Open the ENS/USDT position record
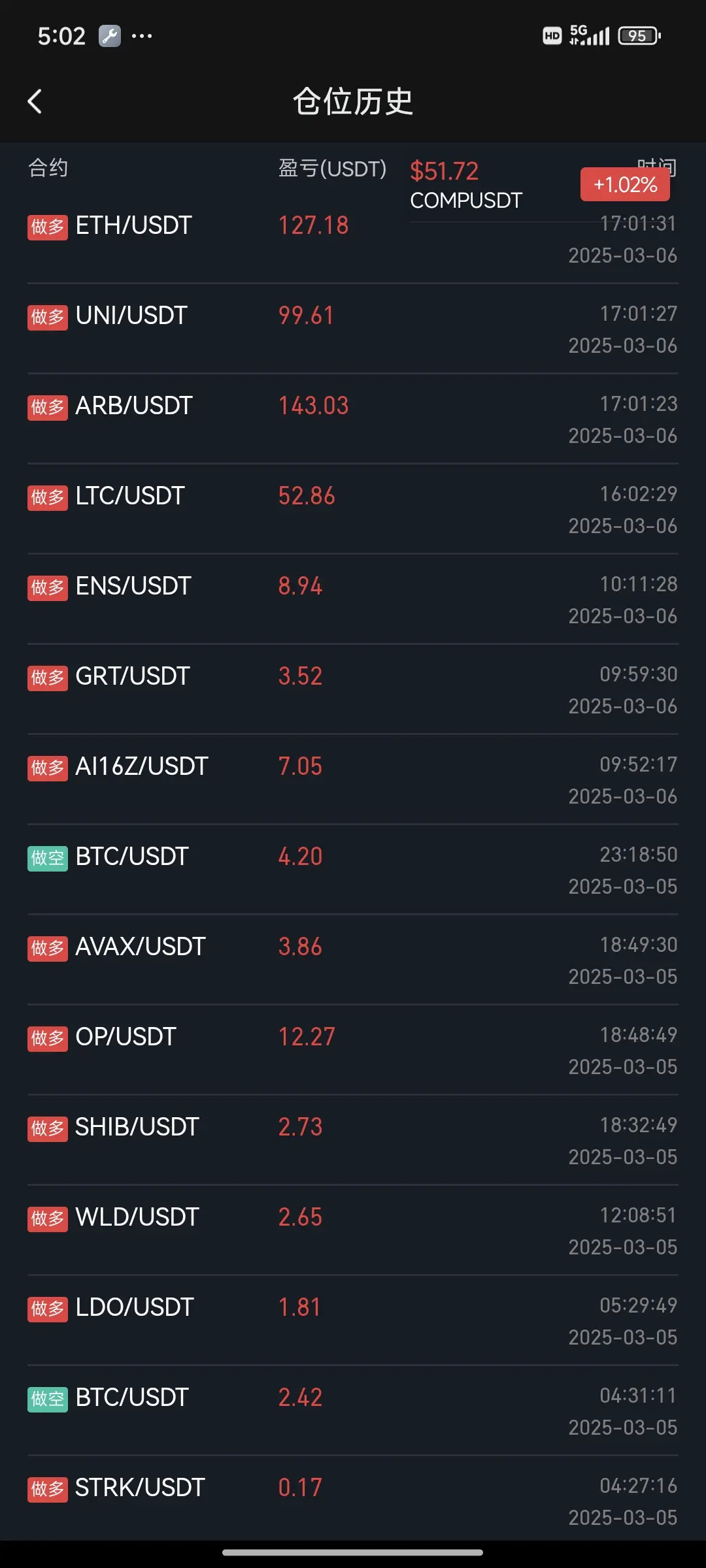The image size is (706, 1568). pos(353,599)
